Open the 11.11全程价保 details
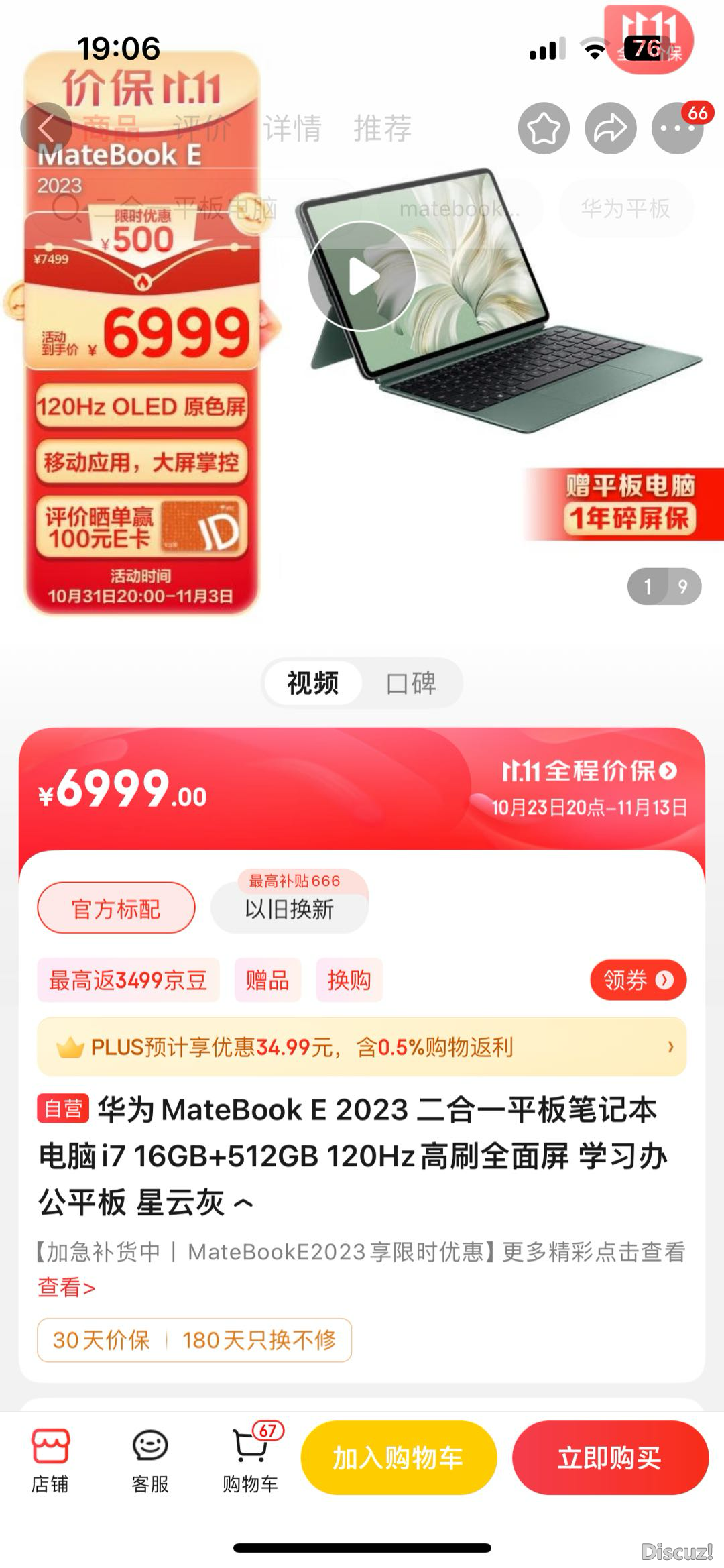This screenshot has width=724, height=1568. point(589,771)
